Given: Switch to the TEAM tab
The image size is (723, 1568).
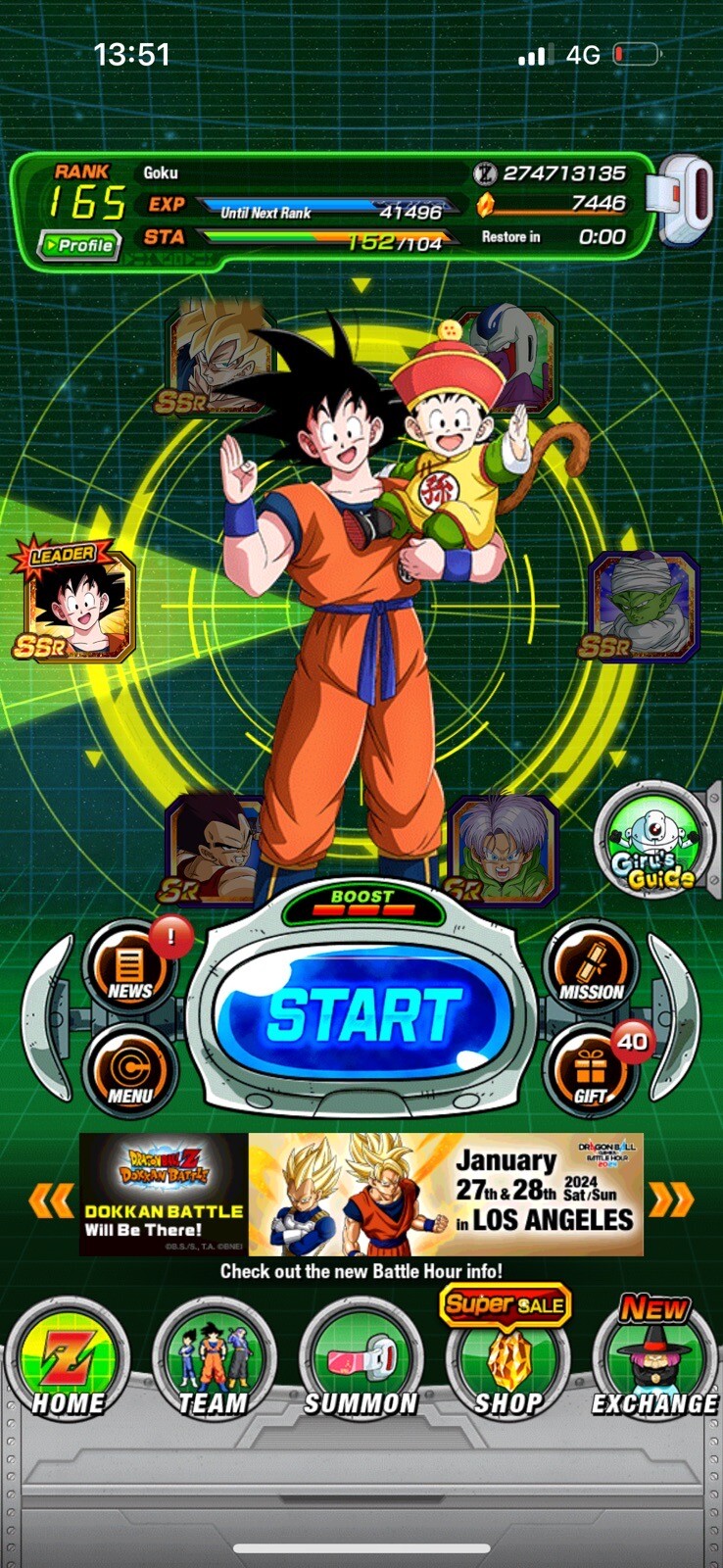Looking at the screenshot, I should click(x=213, y=1362).
